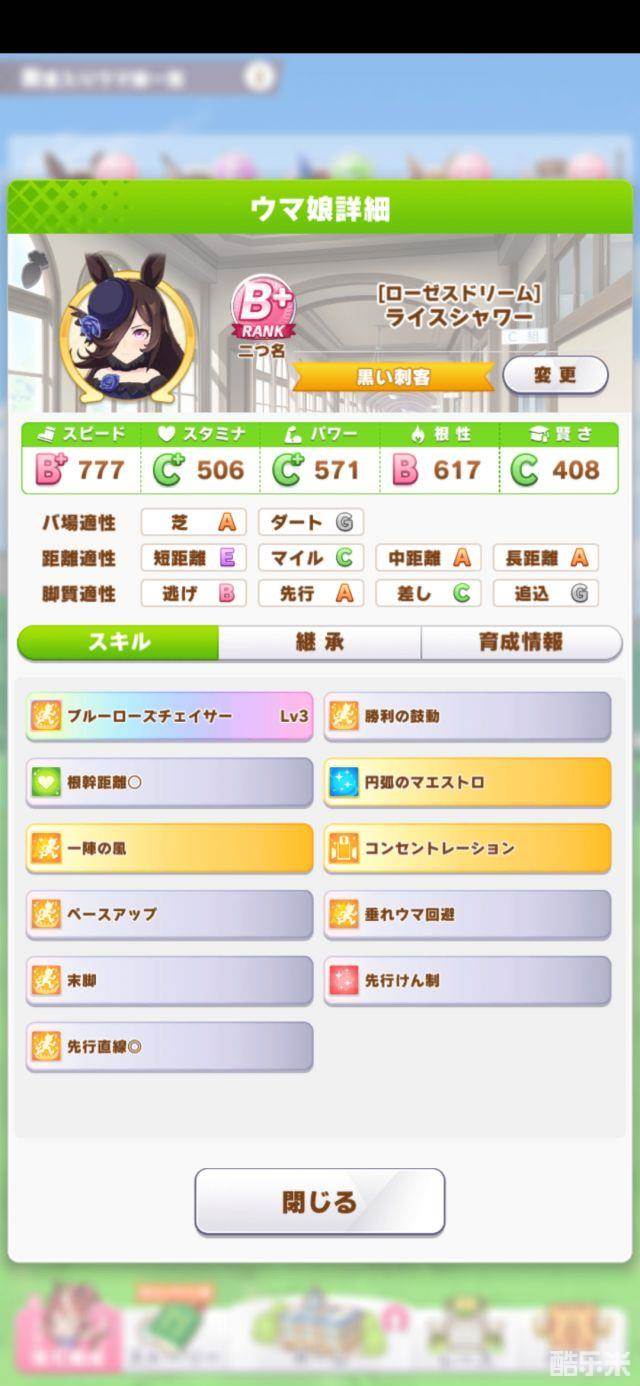Switch to the 継承 tab
Screen dimensions: 640x1386
(319, 642)
